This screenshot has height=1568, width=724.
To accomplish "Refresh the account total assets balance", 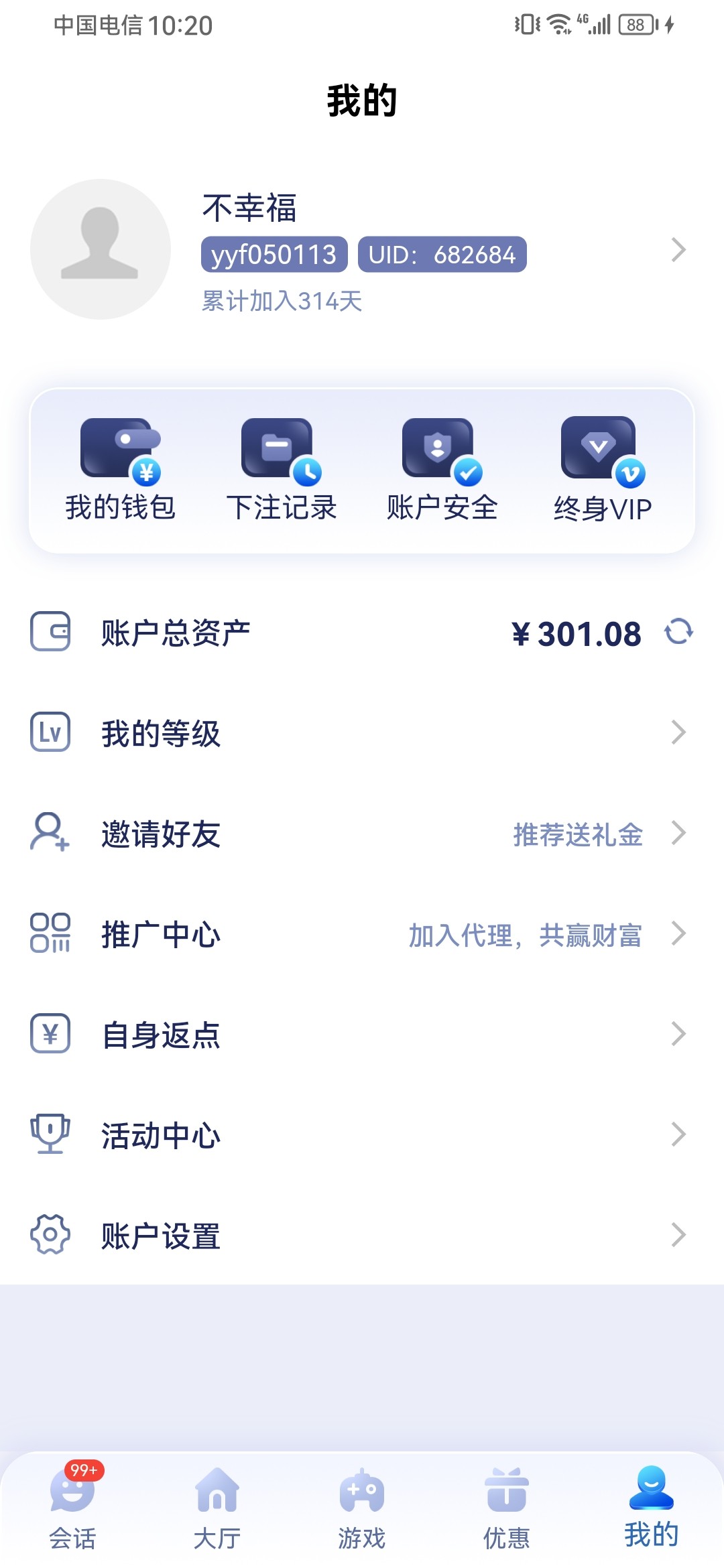I will 678,632.
